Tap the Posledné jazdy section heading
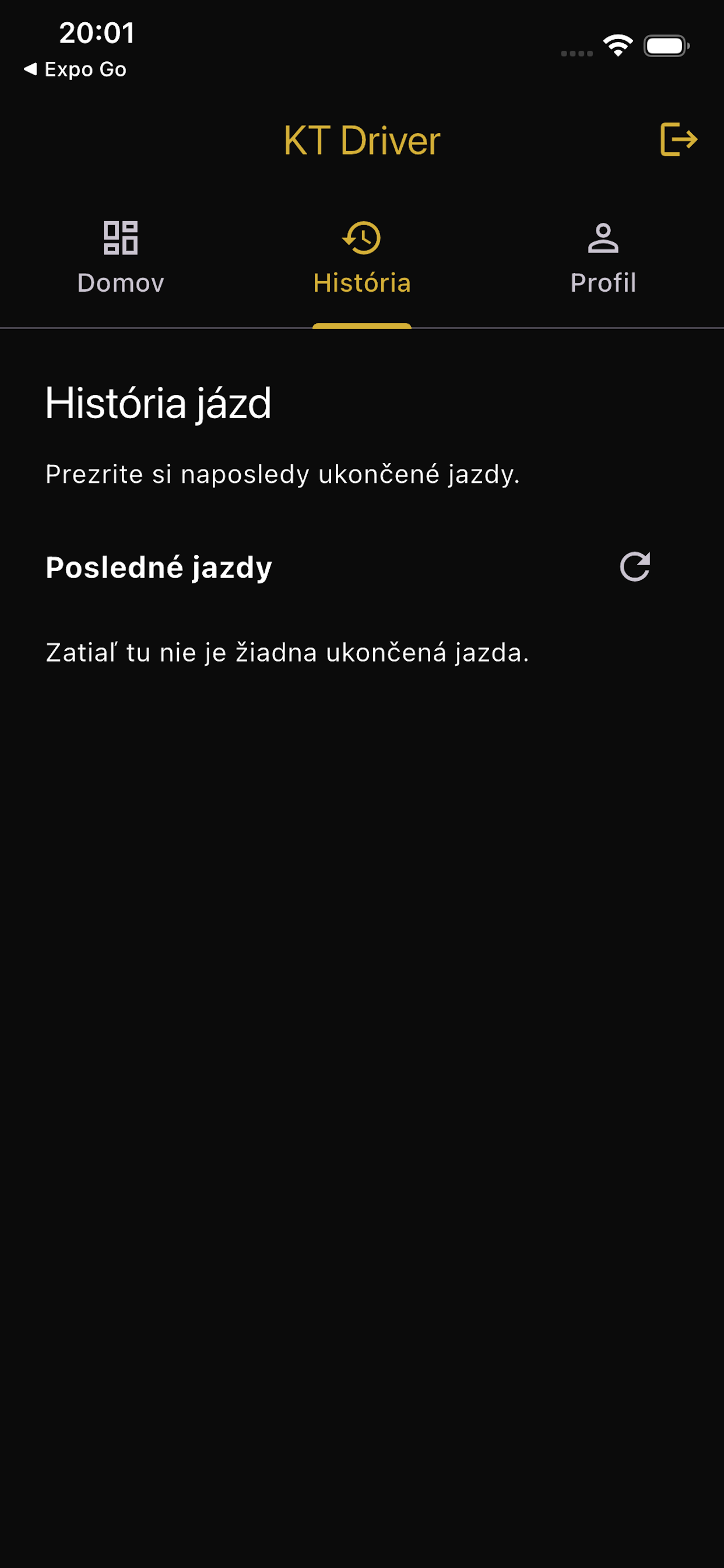The width and height of the screenshot is (724, 1568). (x=157, y=568)
